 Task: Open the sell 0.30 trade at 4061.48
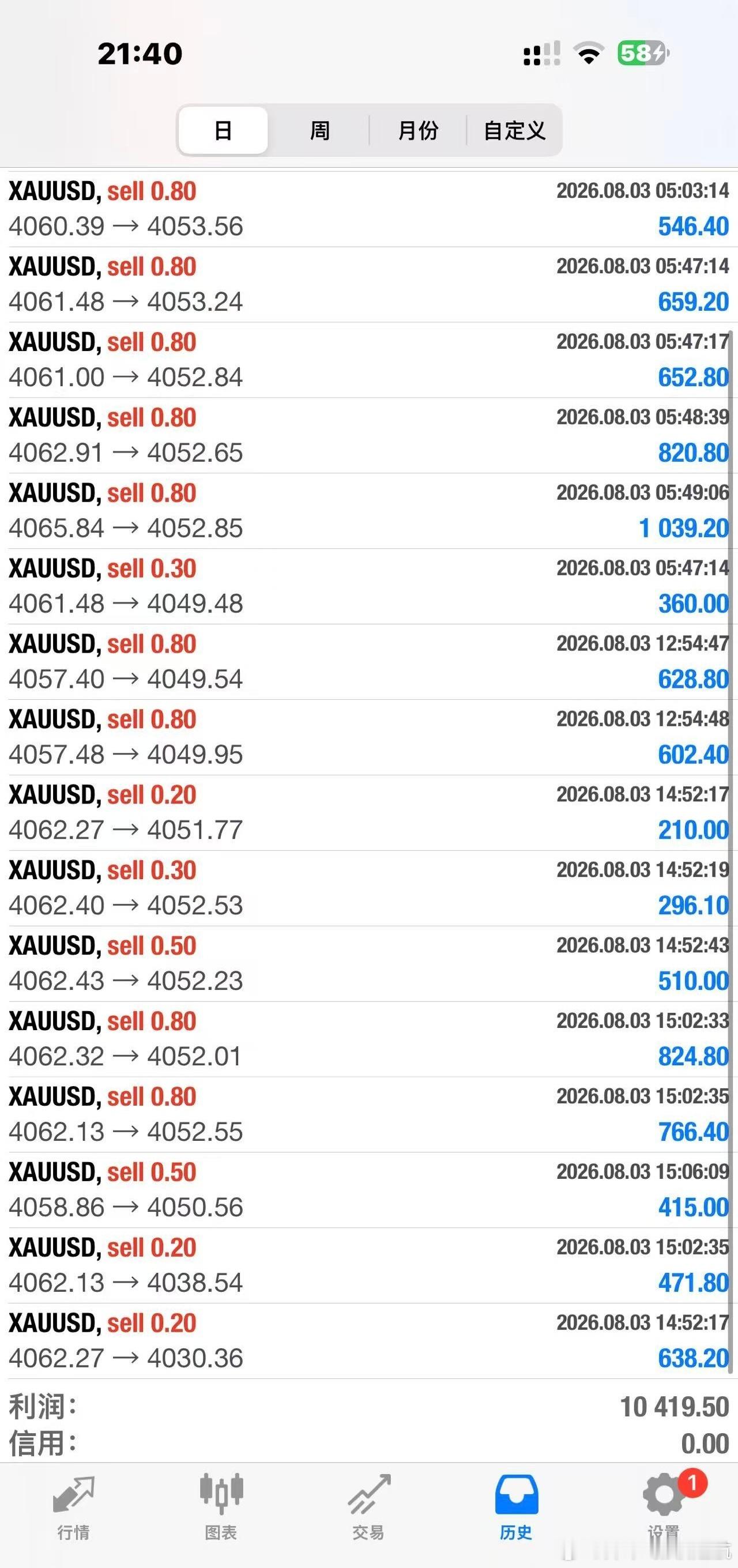coord(369,586)
